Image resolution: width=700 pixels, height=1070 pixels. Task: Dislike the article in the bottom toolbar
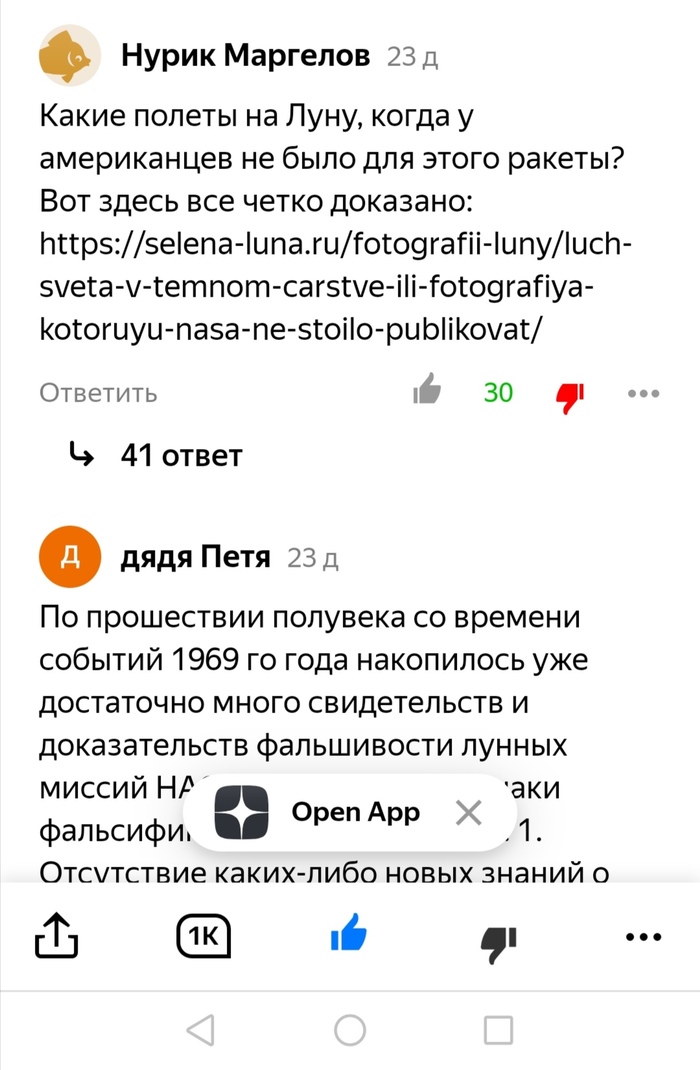click(x=497, y=938)
